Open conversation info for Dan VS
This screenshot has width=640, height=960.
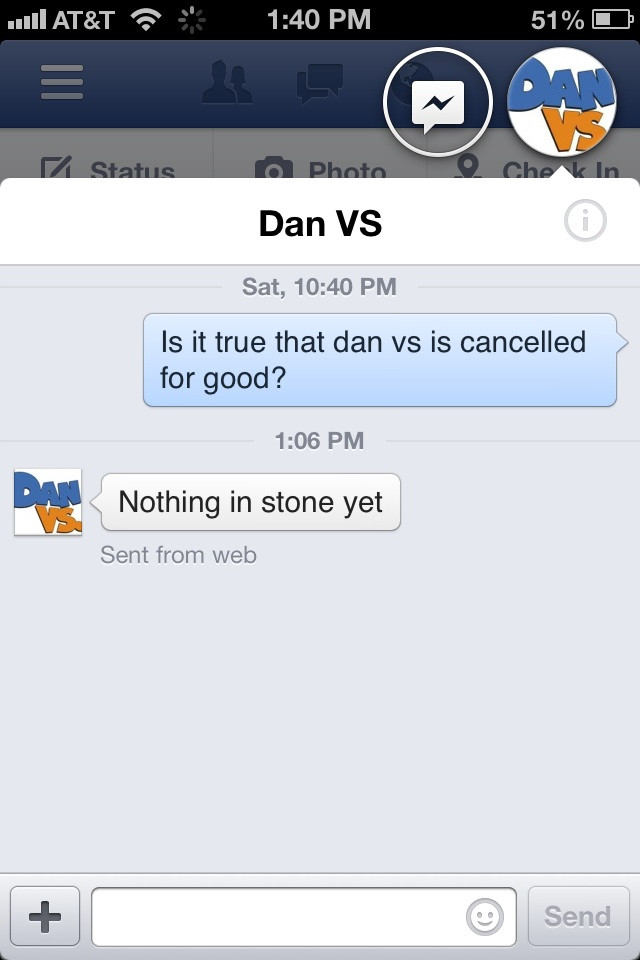coord(585,222)
